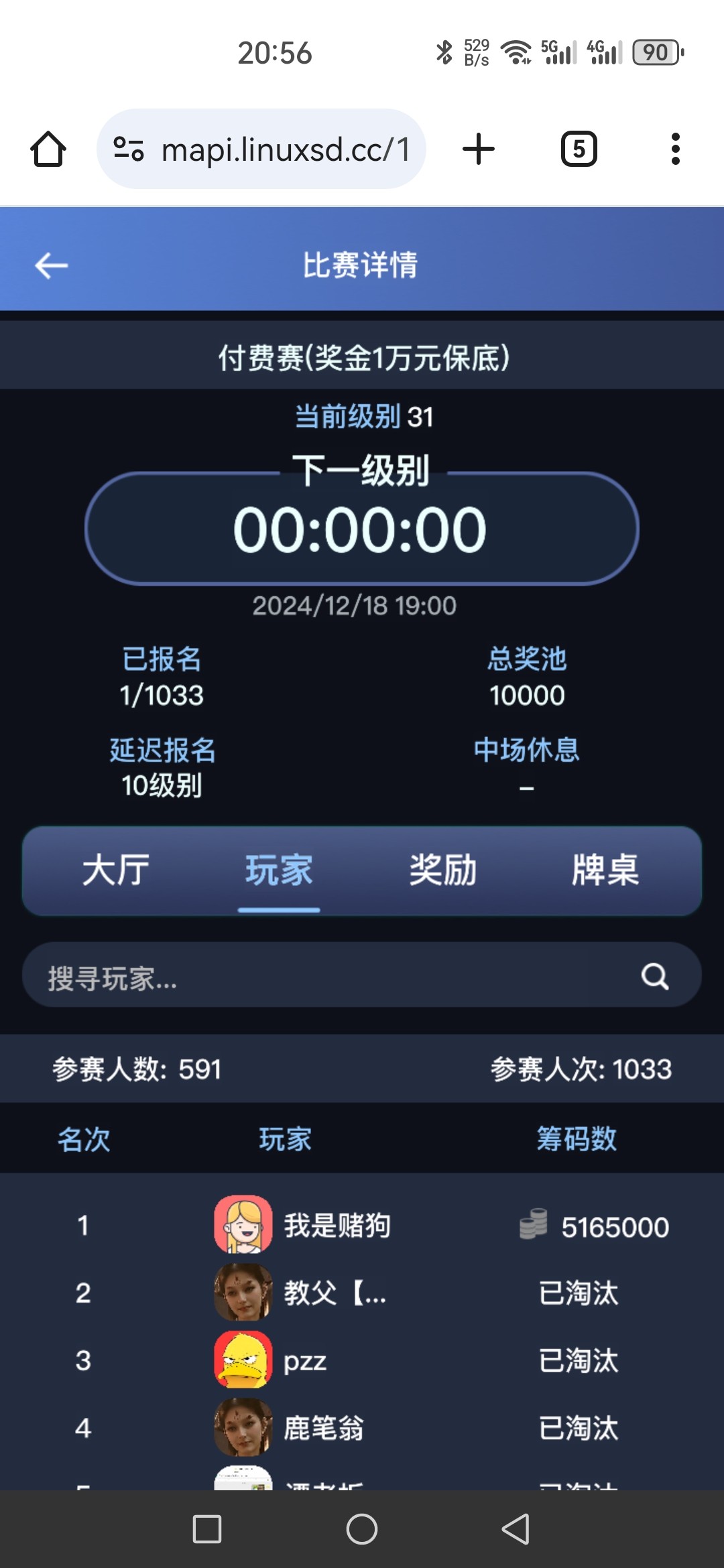The height and width of the screenshot is (1568, 724).
Task: Open the browser overflow menu
Action: click(675, 149)
